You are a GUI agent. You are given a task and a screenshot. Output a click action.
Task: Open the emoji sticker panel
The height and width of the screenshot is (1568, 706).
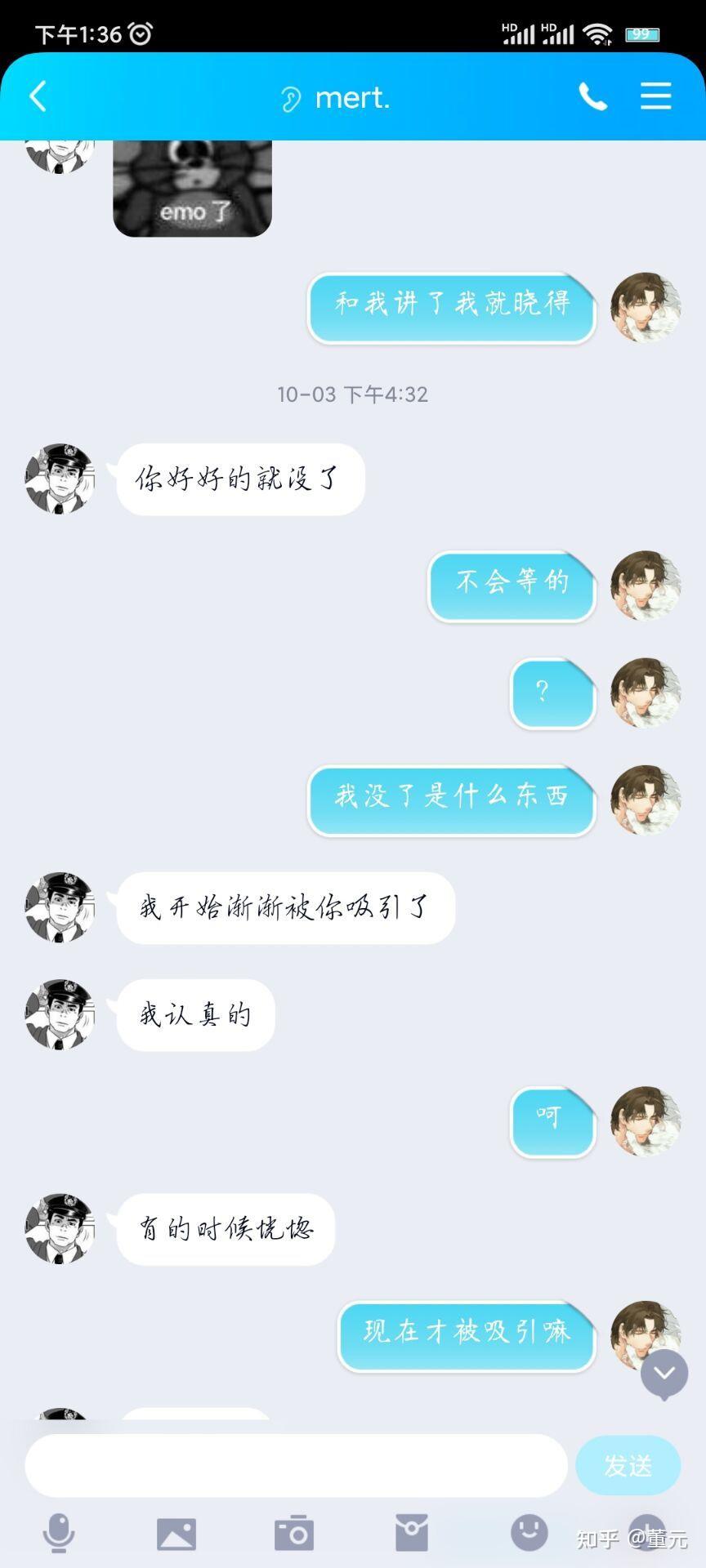point(529,1532)
